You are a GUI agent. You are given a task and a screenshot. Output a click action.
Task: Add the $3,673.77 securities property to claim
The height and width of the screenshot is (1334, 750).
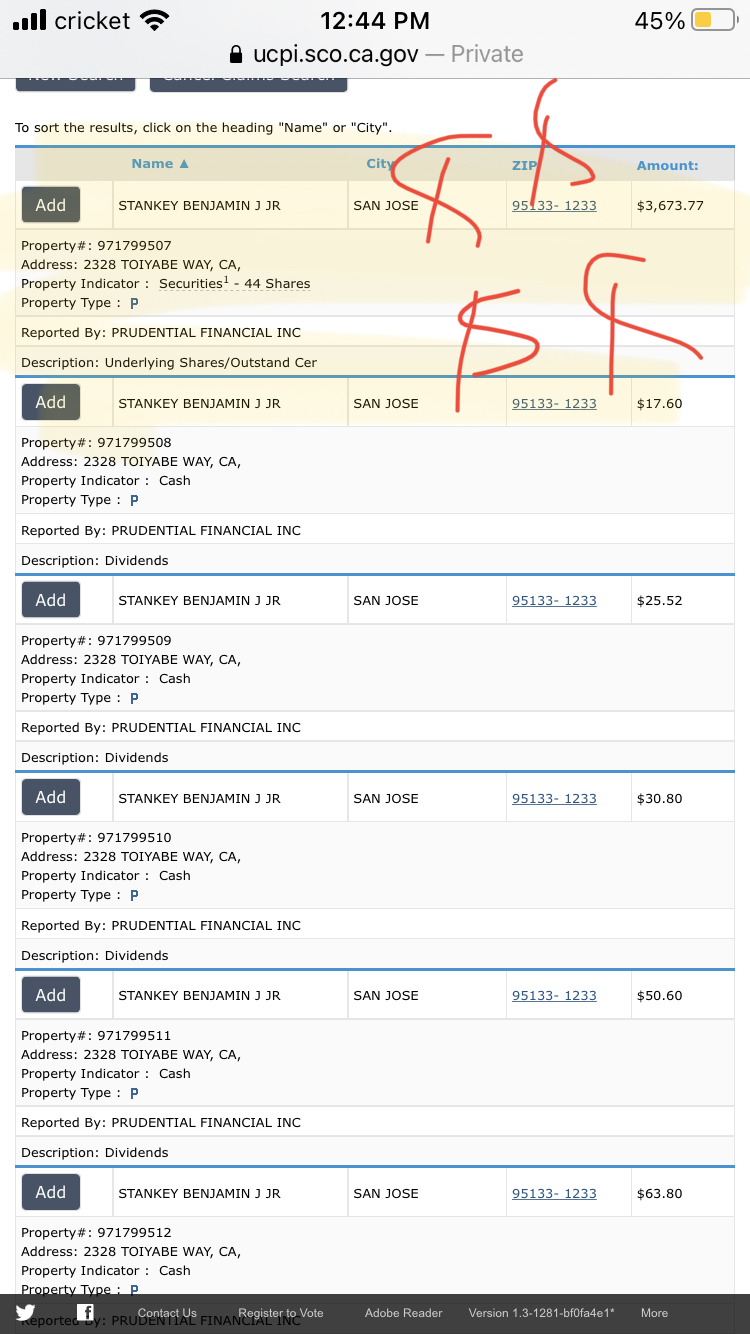(51, 205)
